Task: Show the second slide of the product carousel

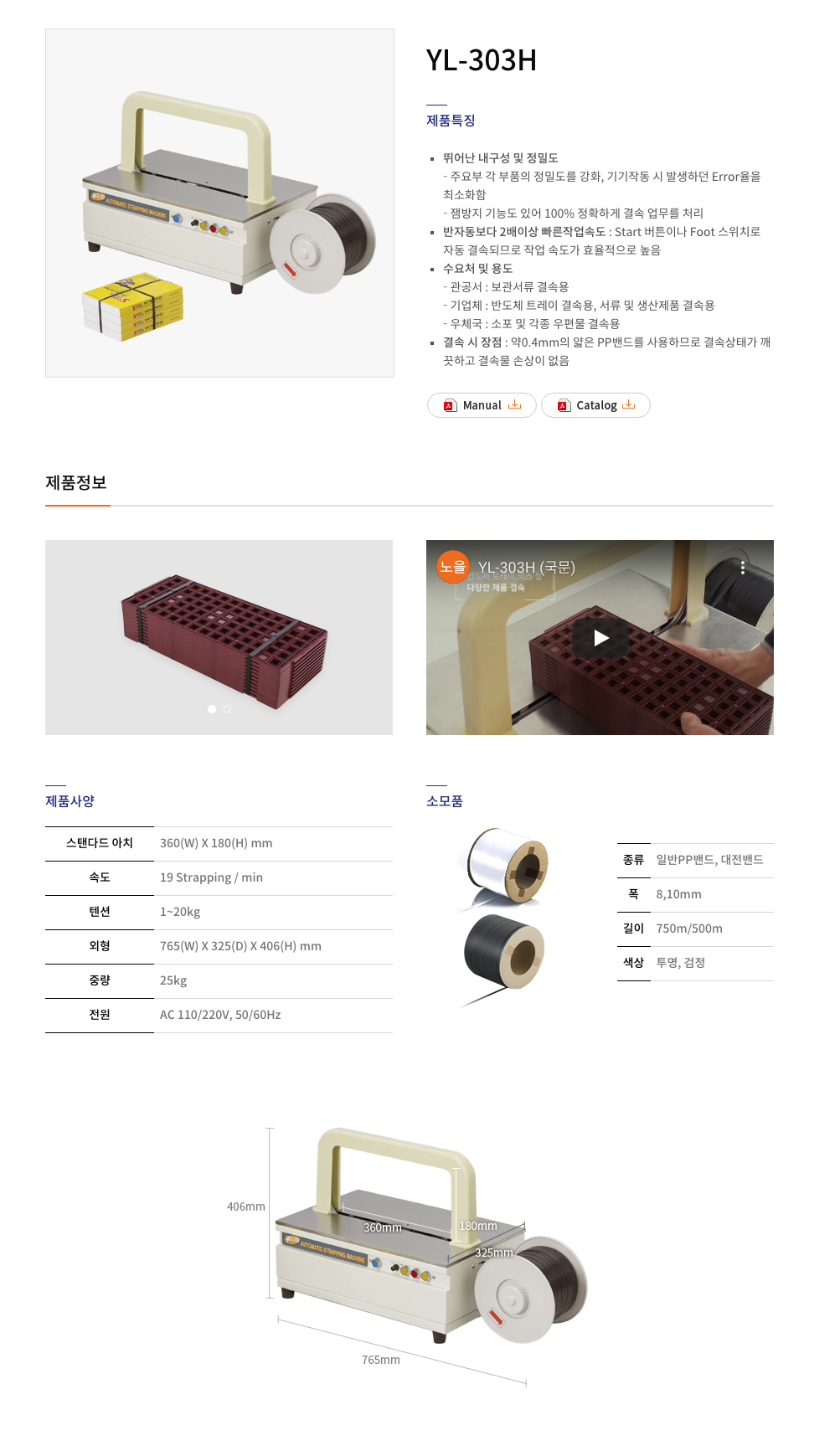Action: point(227,709)
